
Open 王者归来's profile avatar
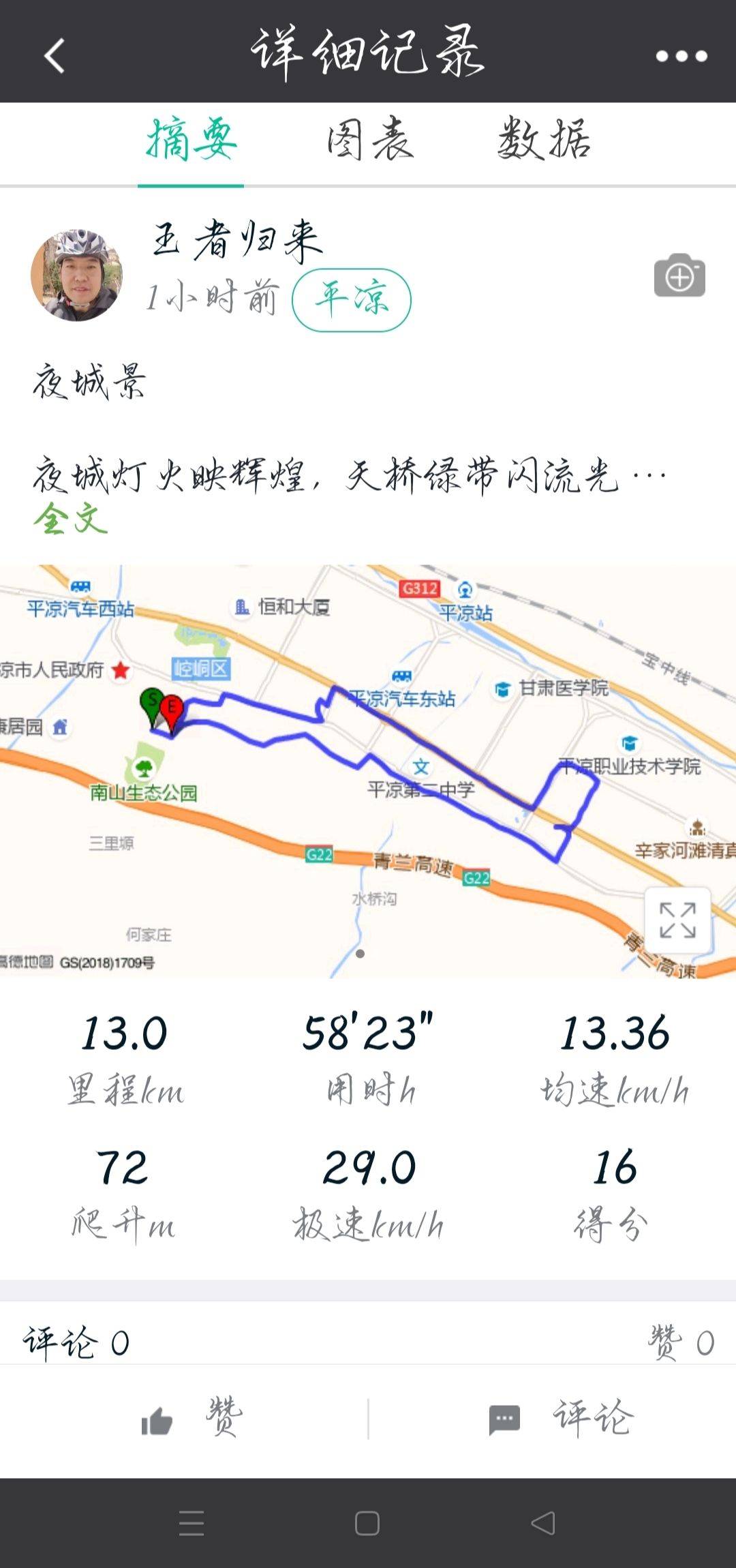(76, 275)
